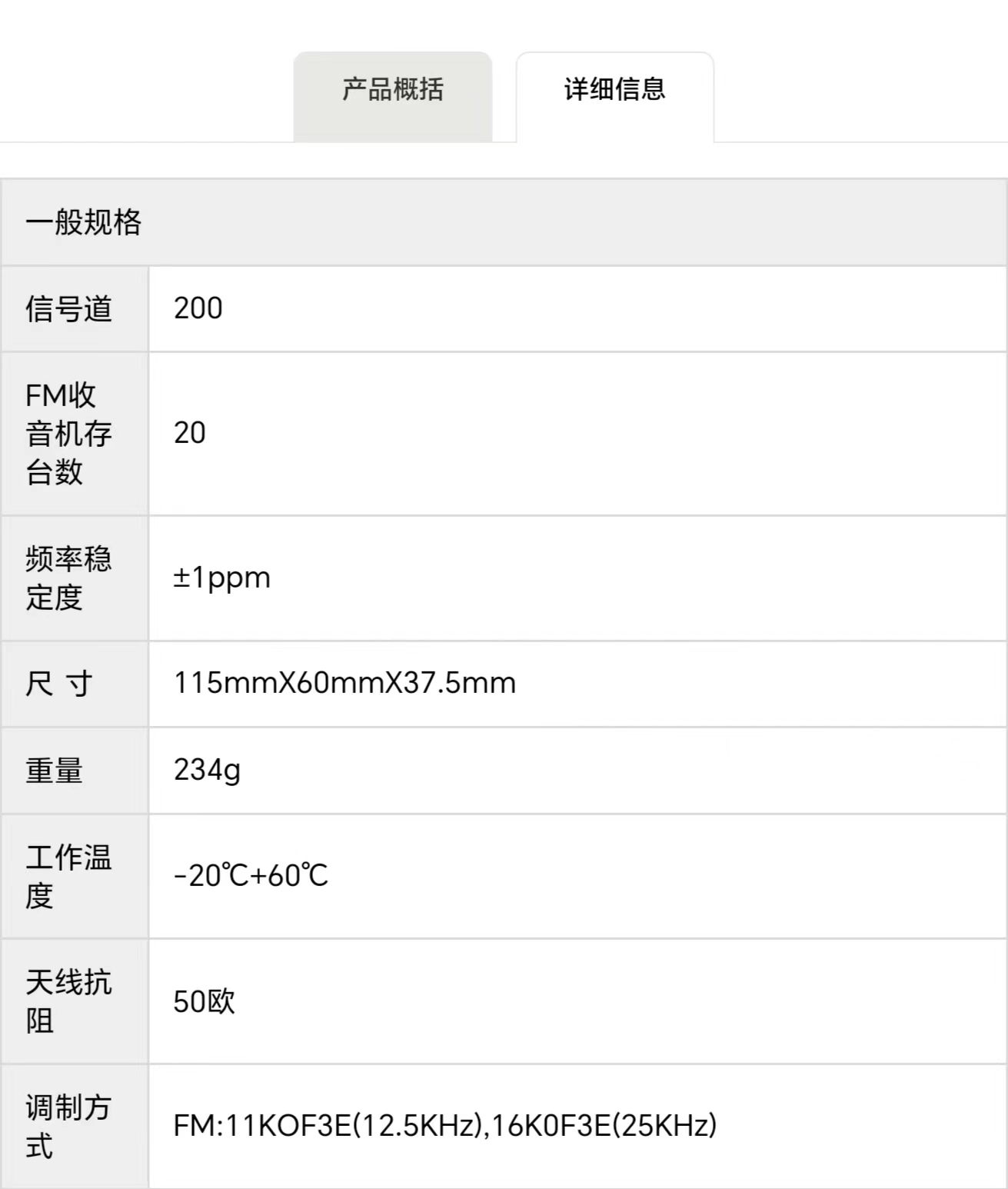Switch to the 产品概括 tab
The width and height of the screenshot is (1008, 1189).
(392, 91)
